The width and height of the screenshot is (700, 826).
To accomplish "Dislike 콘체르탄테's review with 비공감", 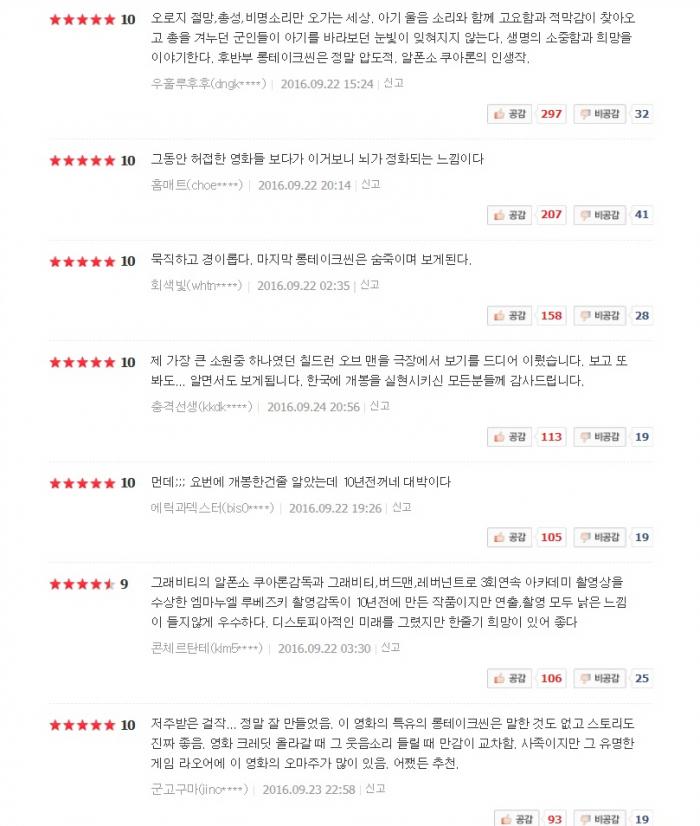I will coord(599,678).
